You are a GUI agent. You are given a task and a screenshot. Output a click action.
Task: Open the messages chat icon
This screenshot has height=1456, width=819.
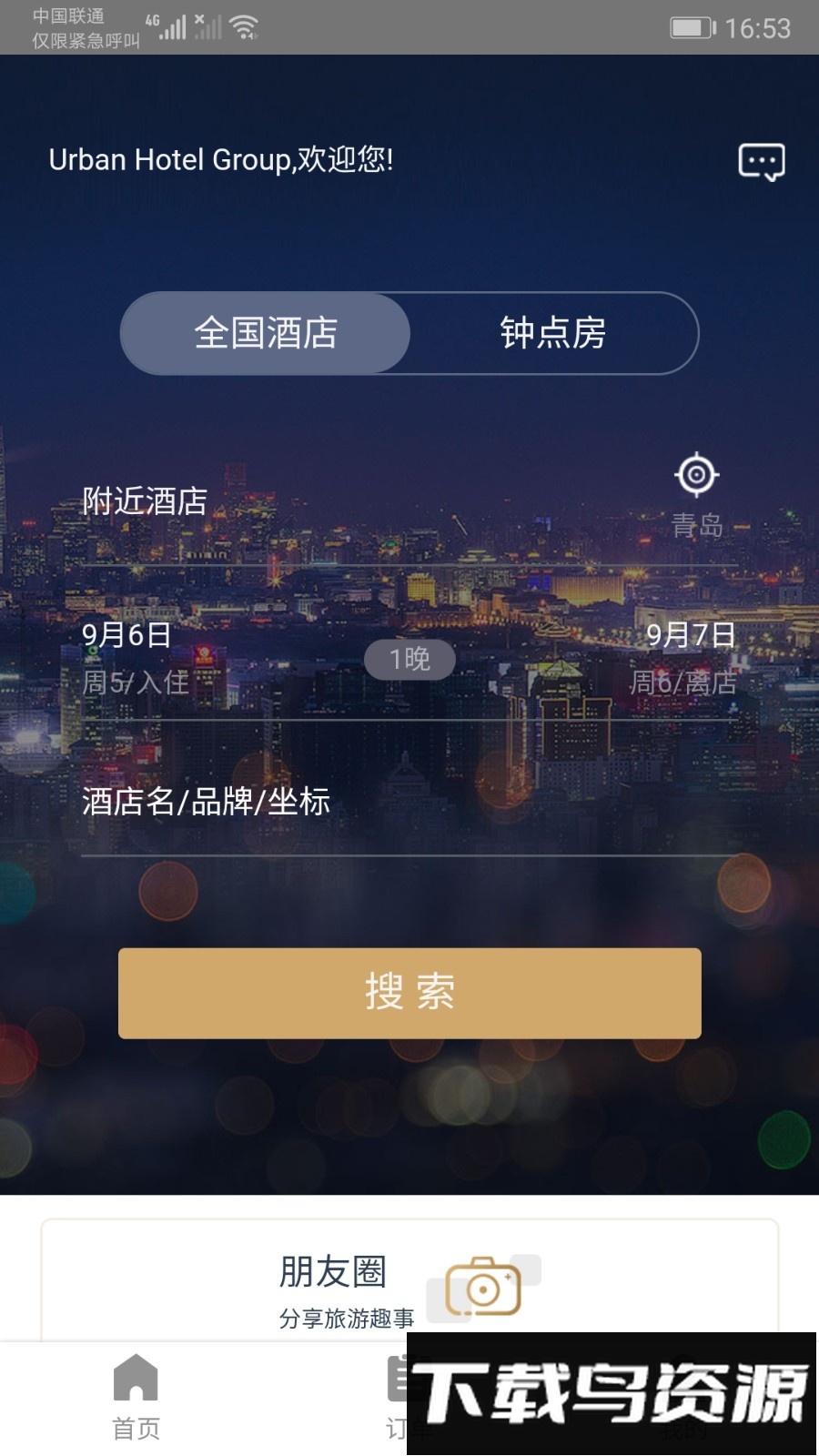pyautogui.click(x=761, y=162)
